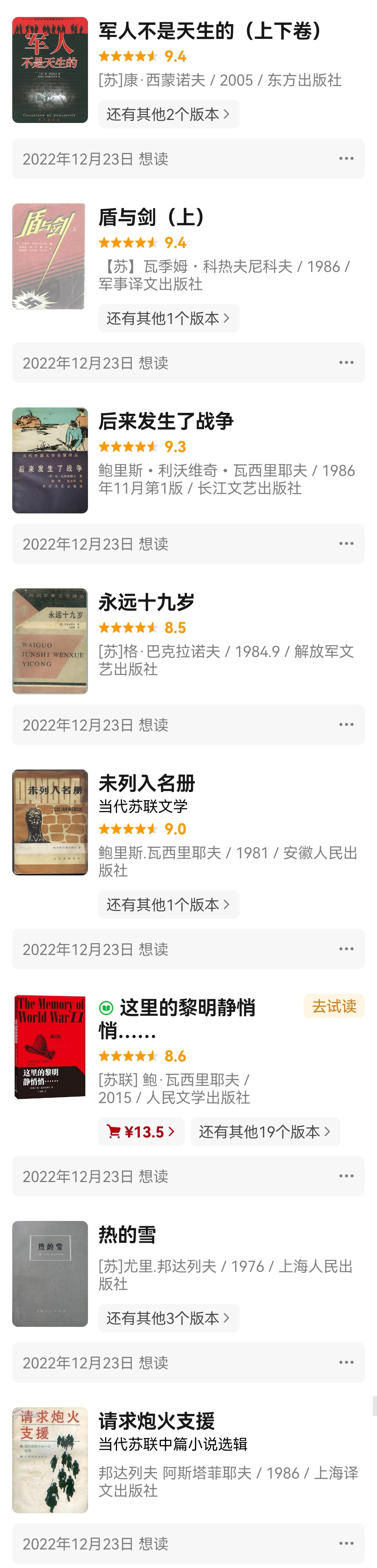Open more options for 热的雪 entry
Screen dimensions: 377x1568
pos(346,1362)
